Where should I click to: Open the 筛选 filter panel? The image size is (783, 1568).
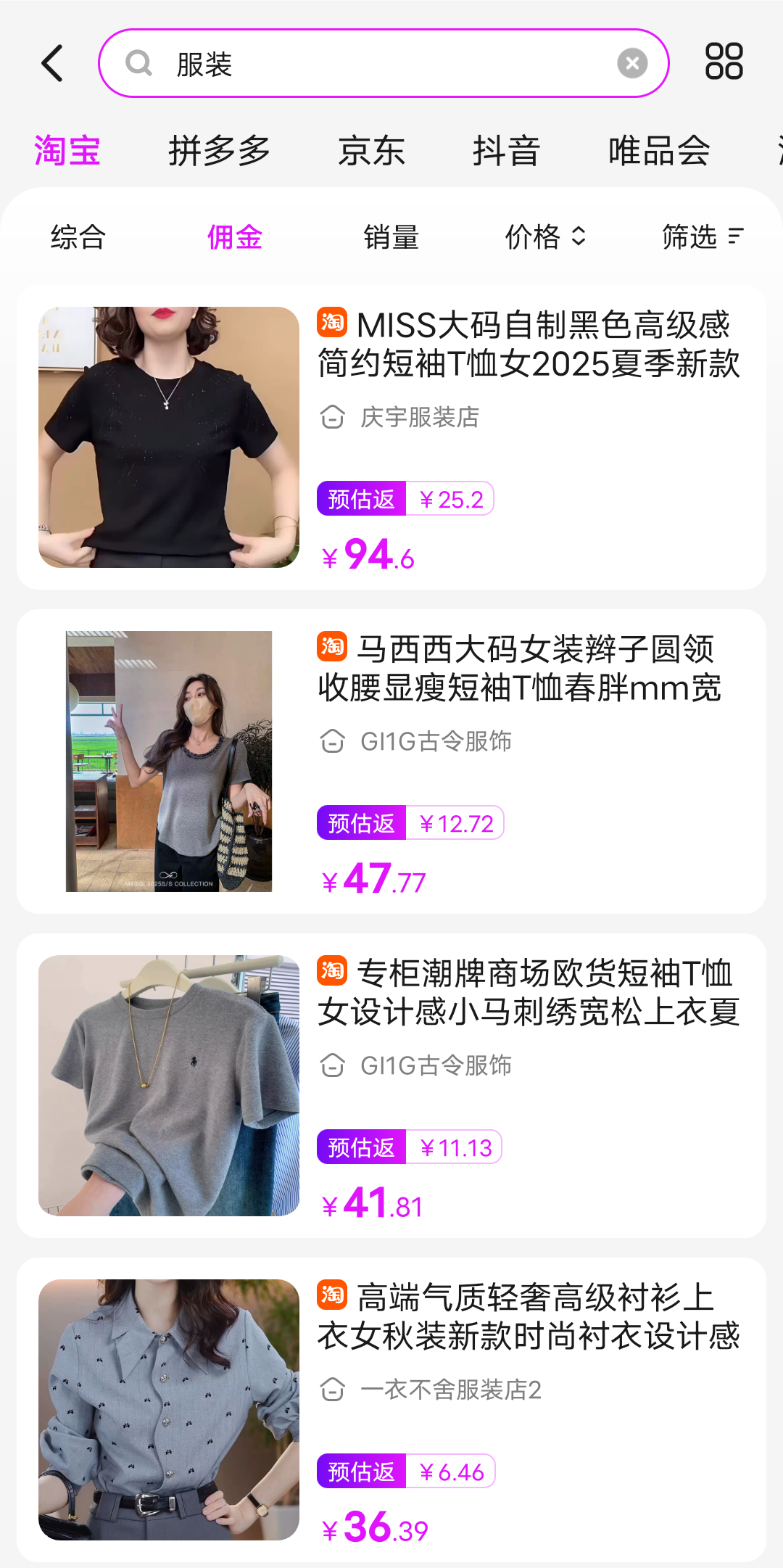coord(703,237)
